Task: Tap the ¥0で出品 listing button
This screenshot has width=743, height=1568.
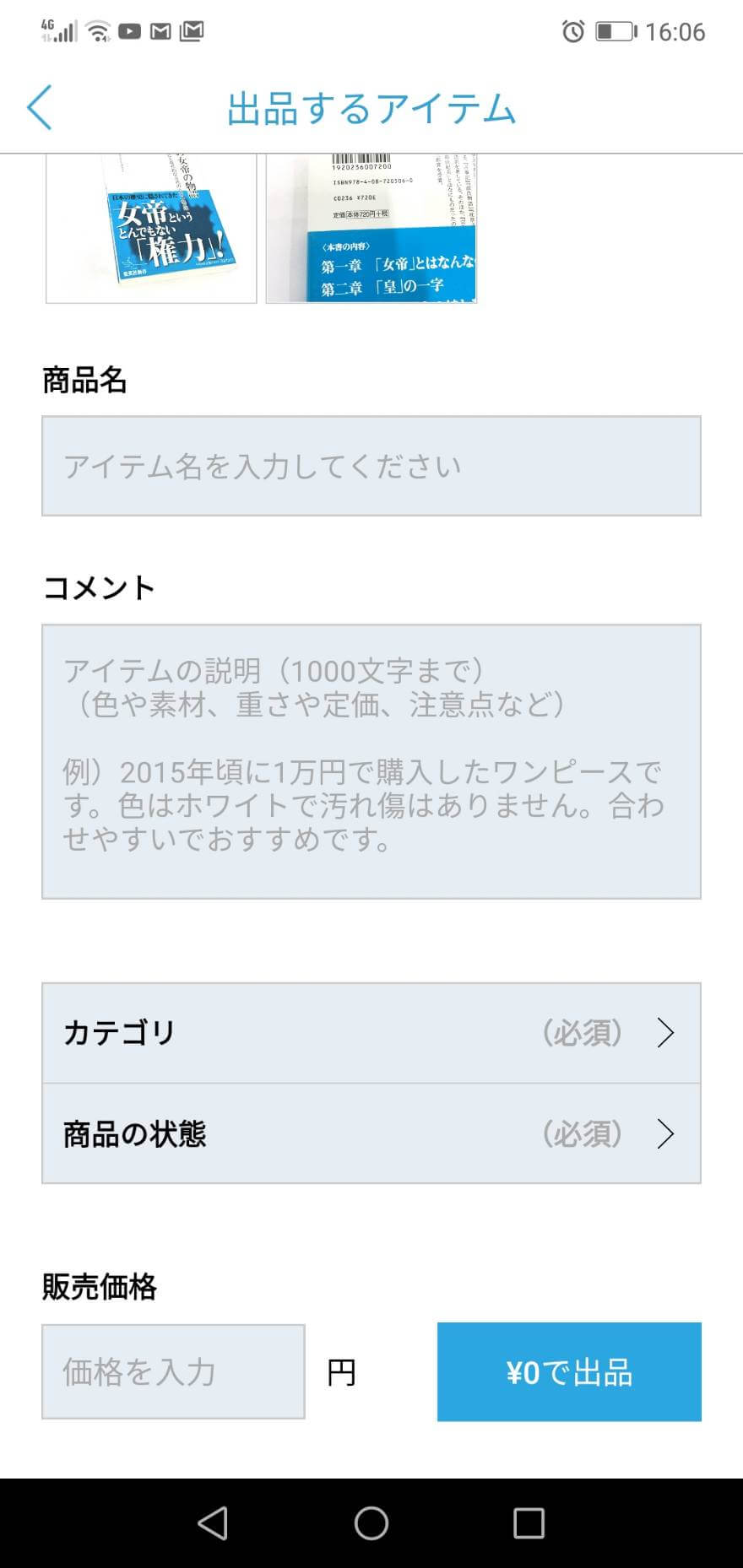Action: 569,1371
